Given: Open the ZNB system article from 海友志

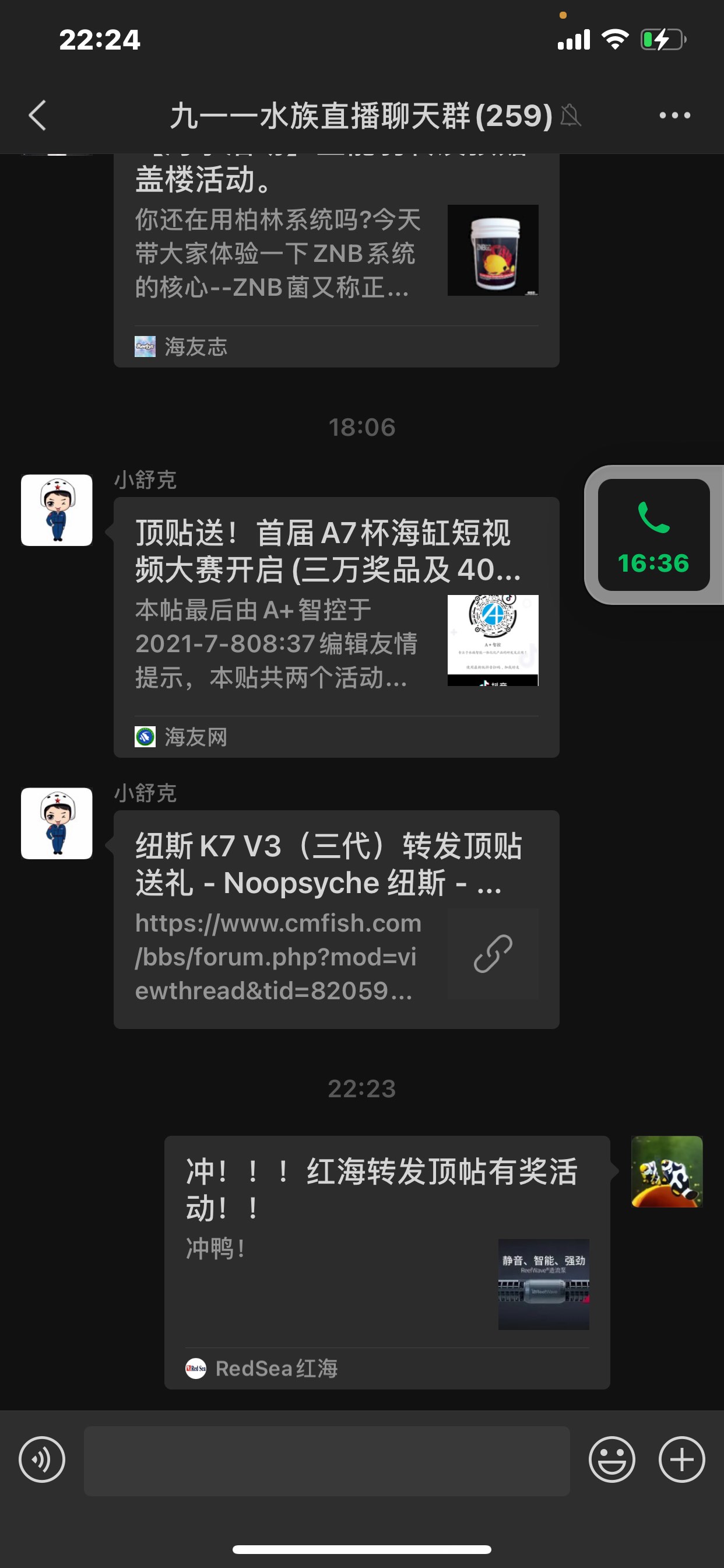Looking at the screenshot, I should pyautogui.click(x=336, y=256).
